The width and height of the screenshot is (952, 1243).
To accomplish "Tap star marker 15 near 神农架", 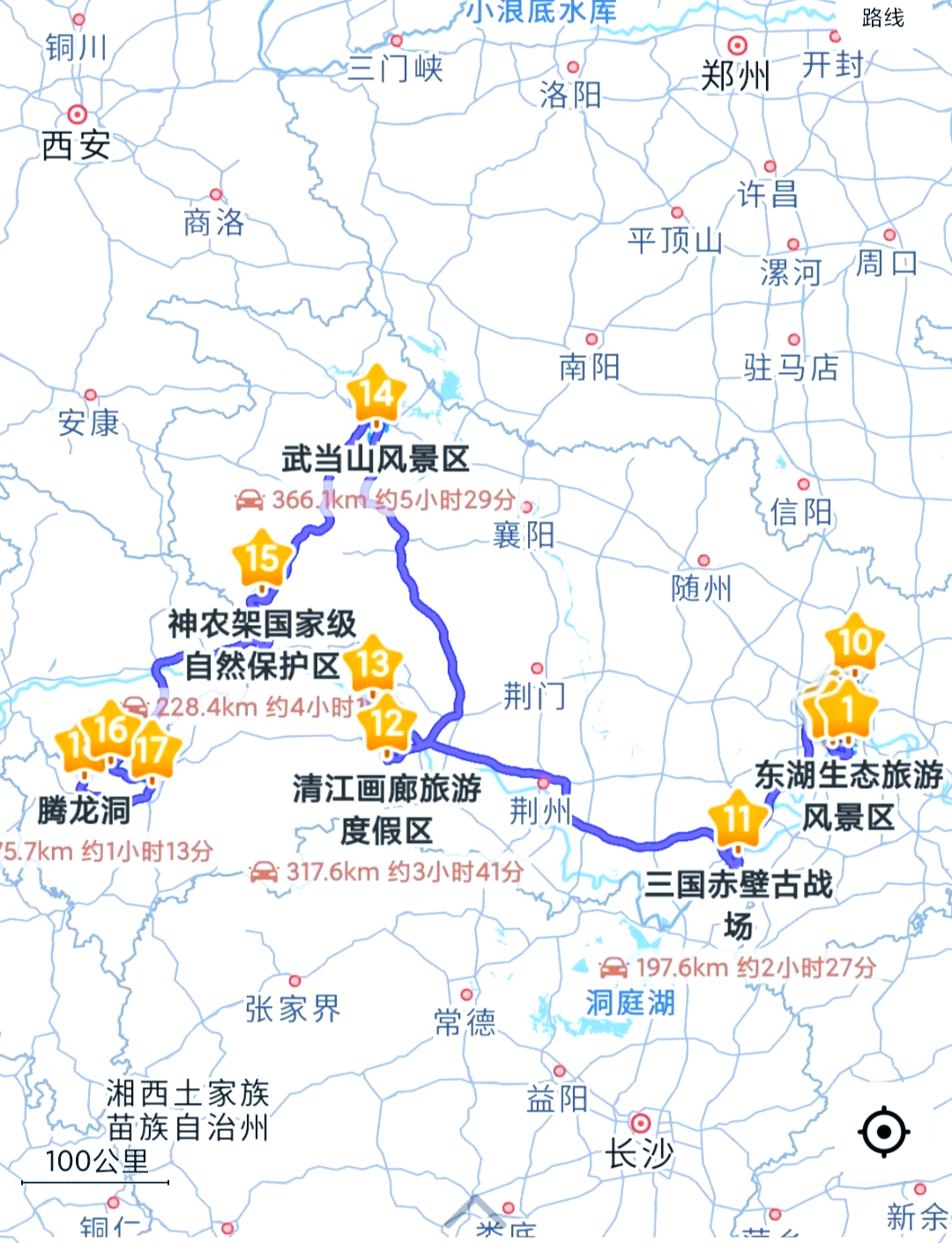I will click(262, 559).
